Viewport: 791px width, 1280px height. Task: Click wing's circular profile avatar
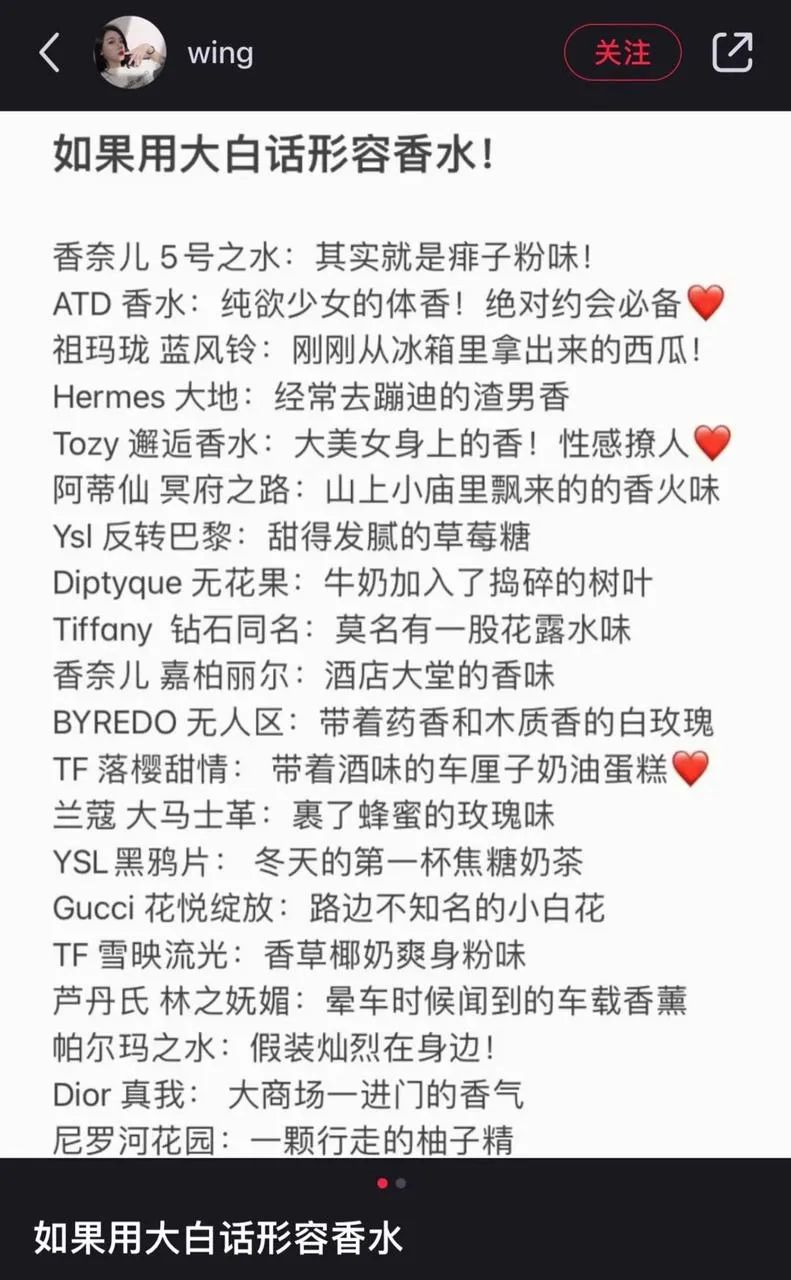point(130,52)
